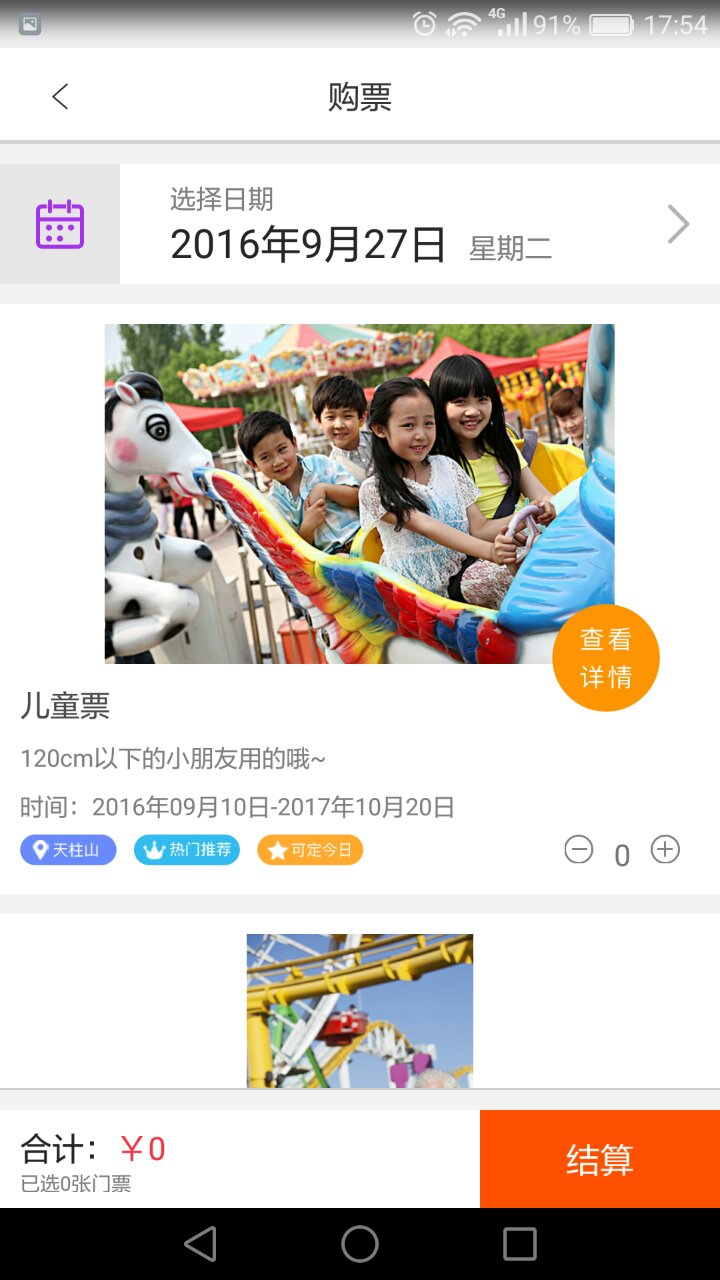
Task: Open the date picker showing 2016年9月27日
Action: click(x=420, y=224)
